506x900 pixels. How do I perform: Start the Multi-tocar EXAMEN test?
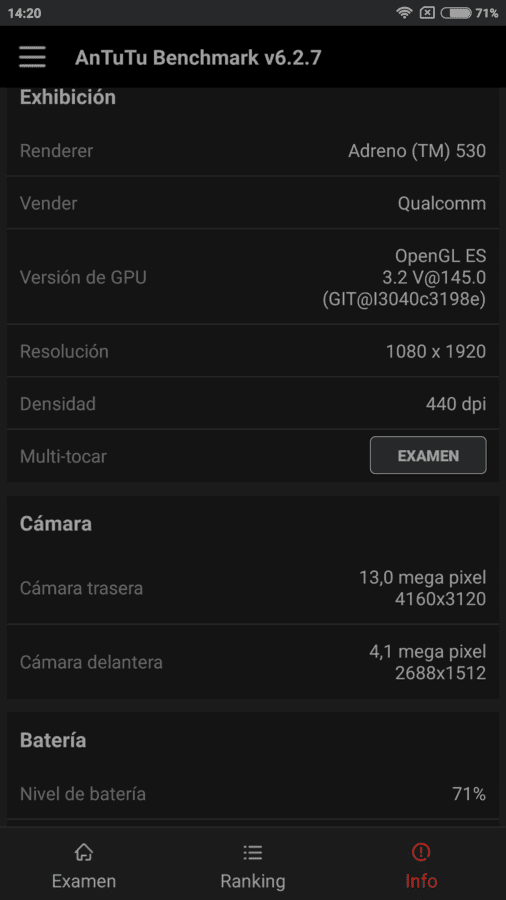428,455
